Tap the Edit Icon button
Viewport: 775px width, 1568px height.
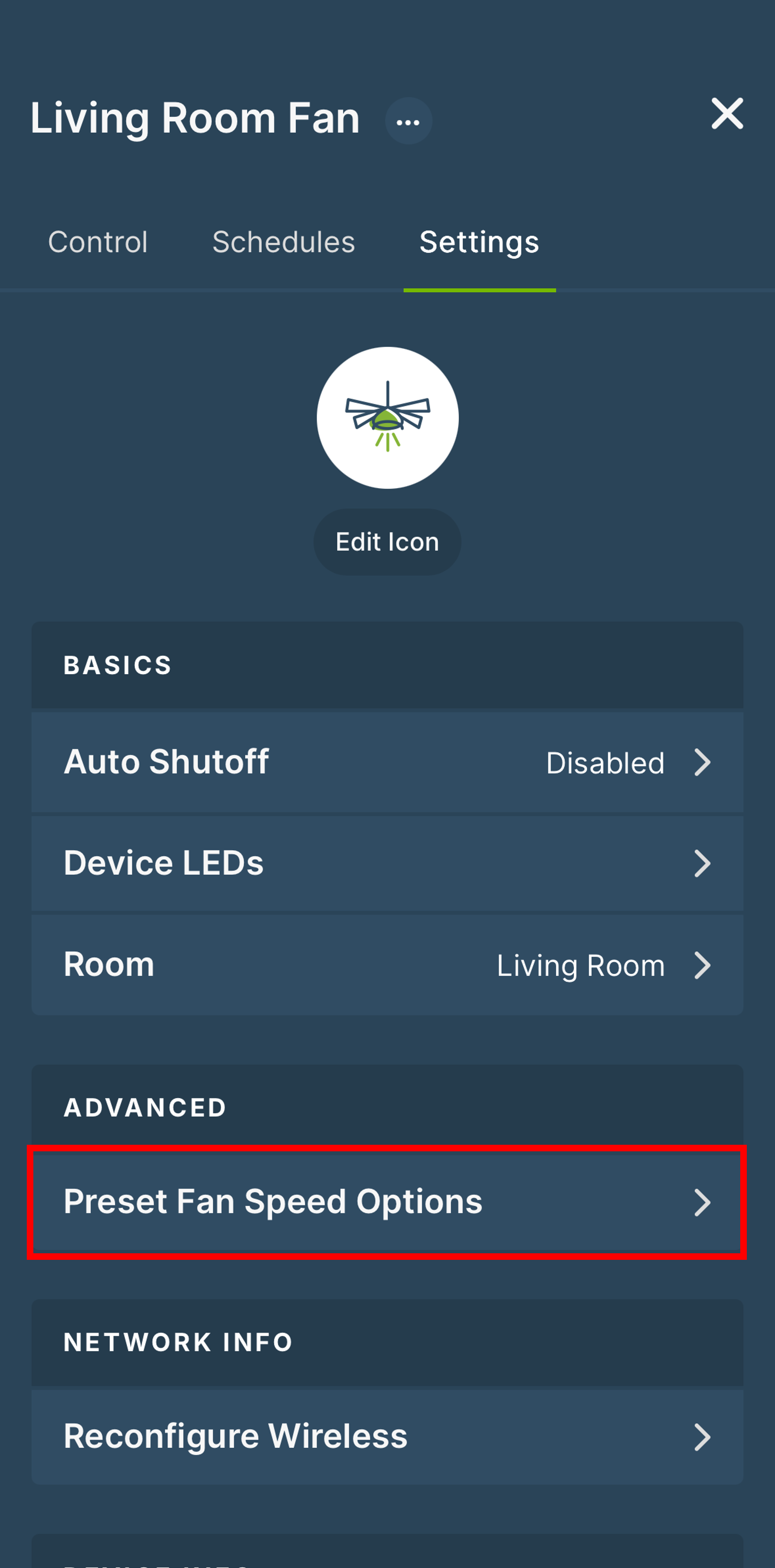pyautogui.click(x=387, y=542)
